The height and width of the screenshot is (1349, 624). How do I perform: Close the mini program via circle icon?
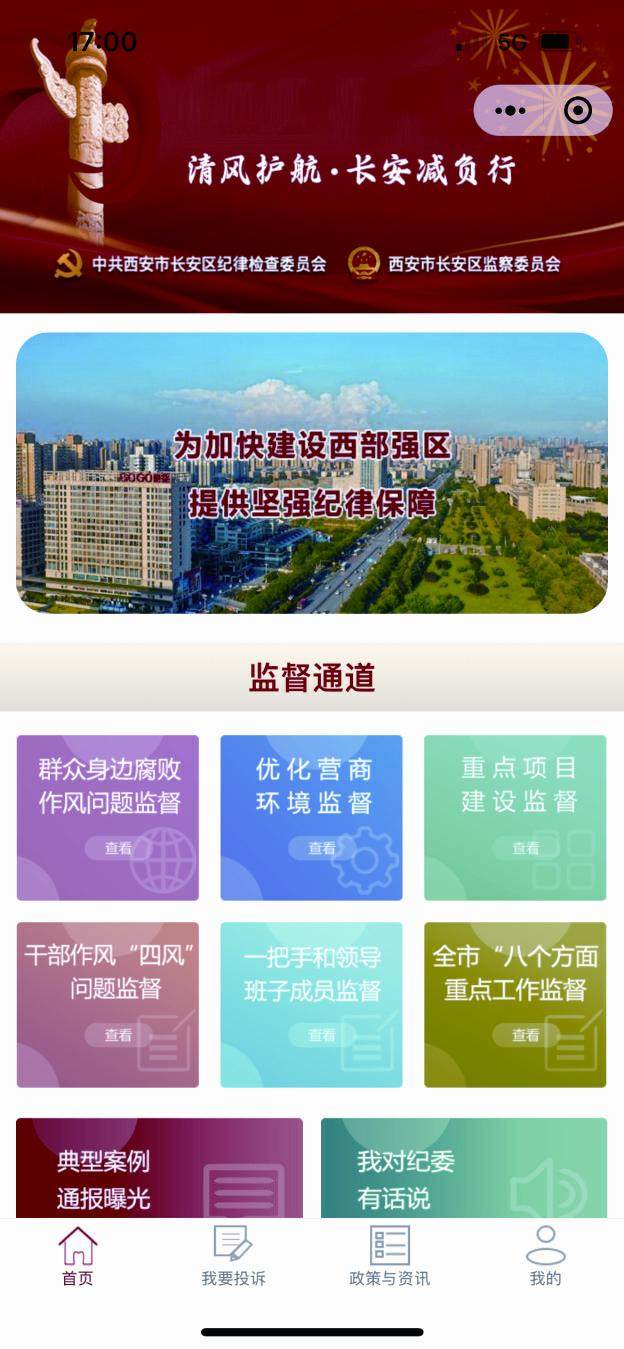(578, 111)
